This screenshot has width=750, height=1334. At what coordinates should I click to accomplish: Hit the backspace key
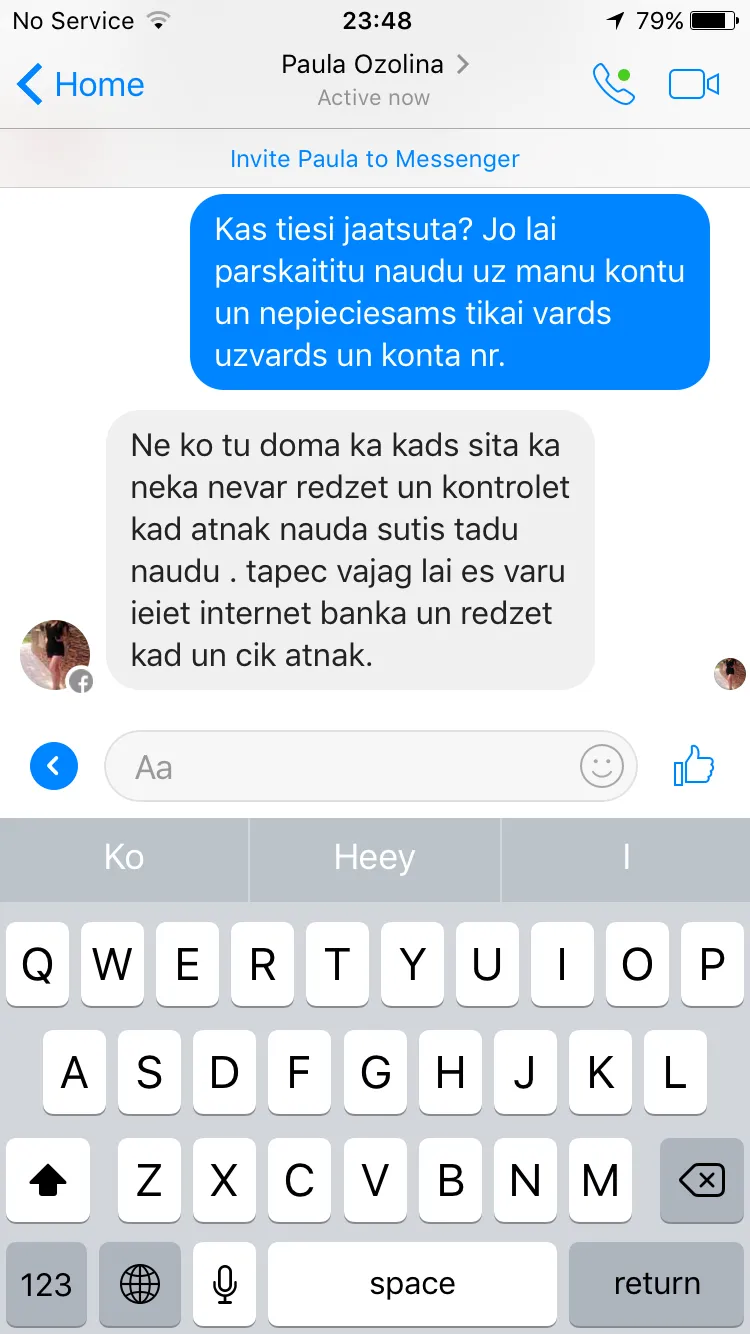click(702, 1181)
